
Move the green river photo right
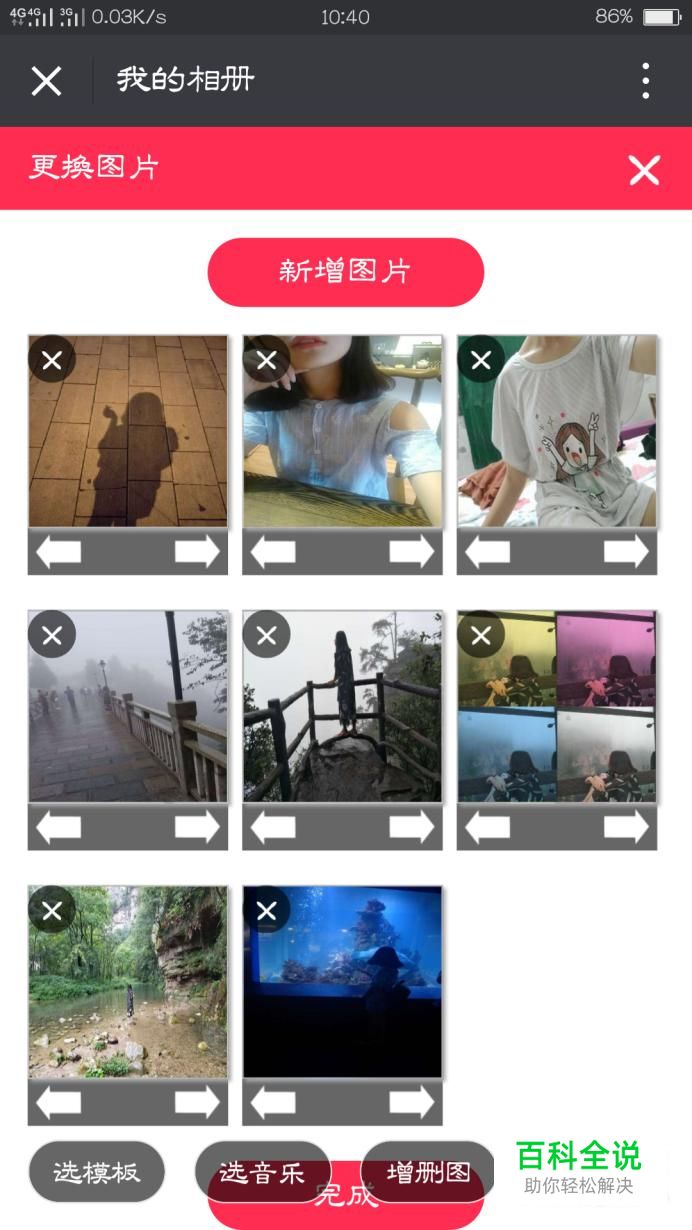click(197, 1102)
